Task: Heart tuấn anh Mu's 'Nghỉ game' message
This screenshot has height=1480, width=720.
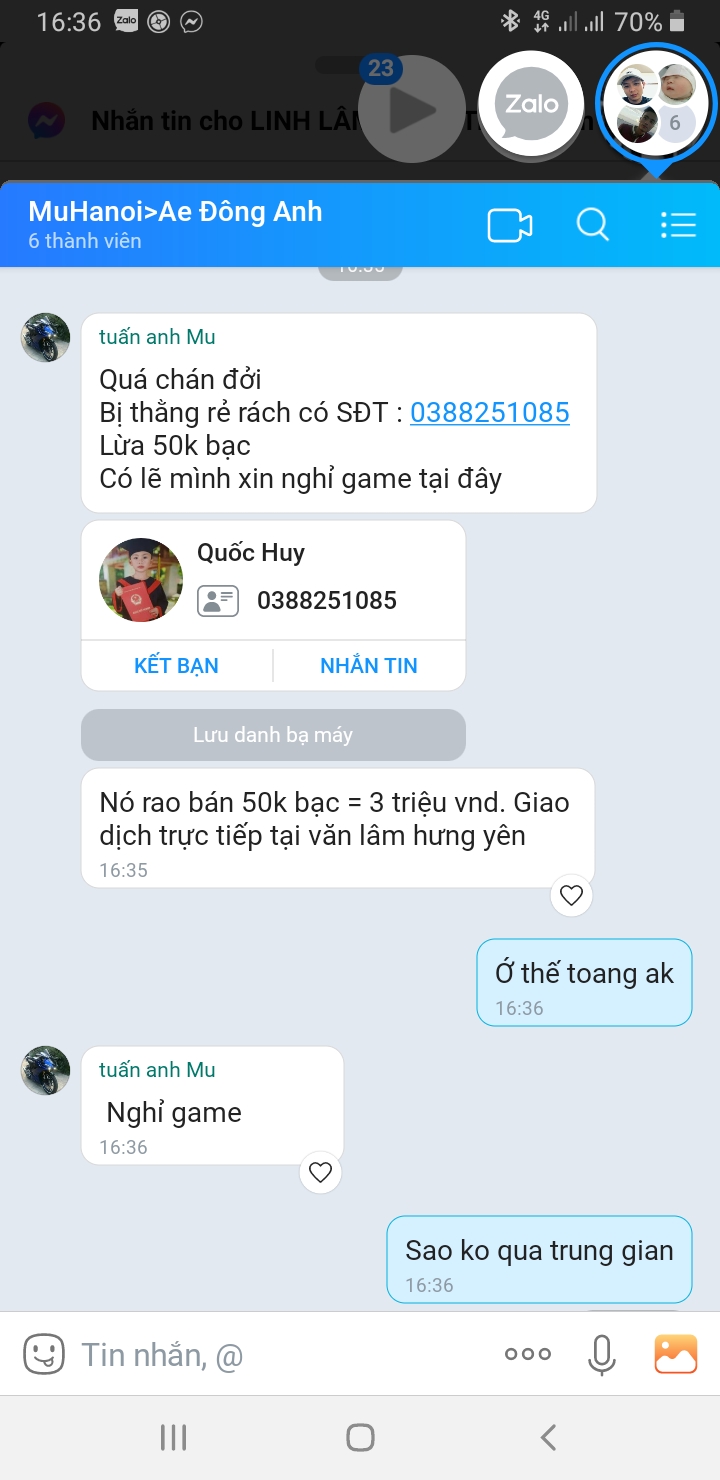Action: [x=320, y=1171]
